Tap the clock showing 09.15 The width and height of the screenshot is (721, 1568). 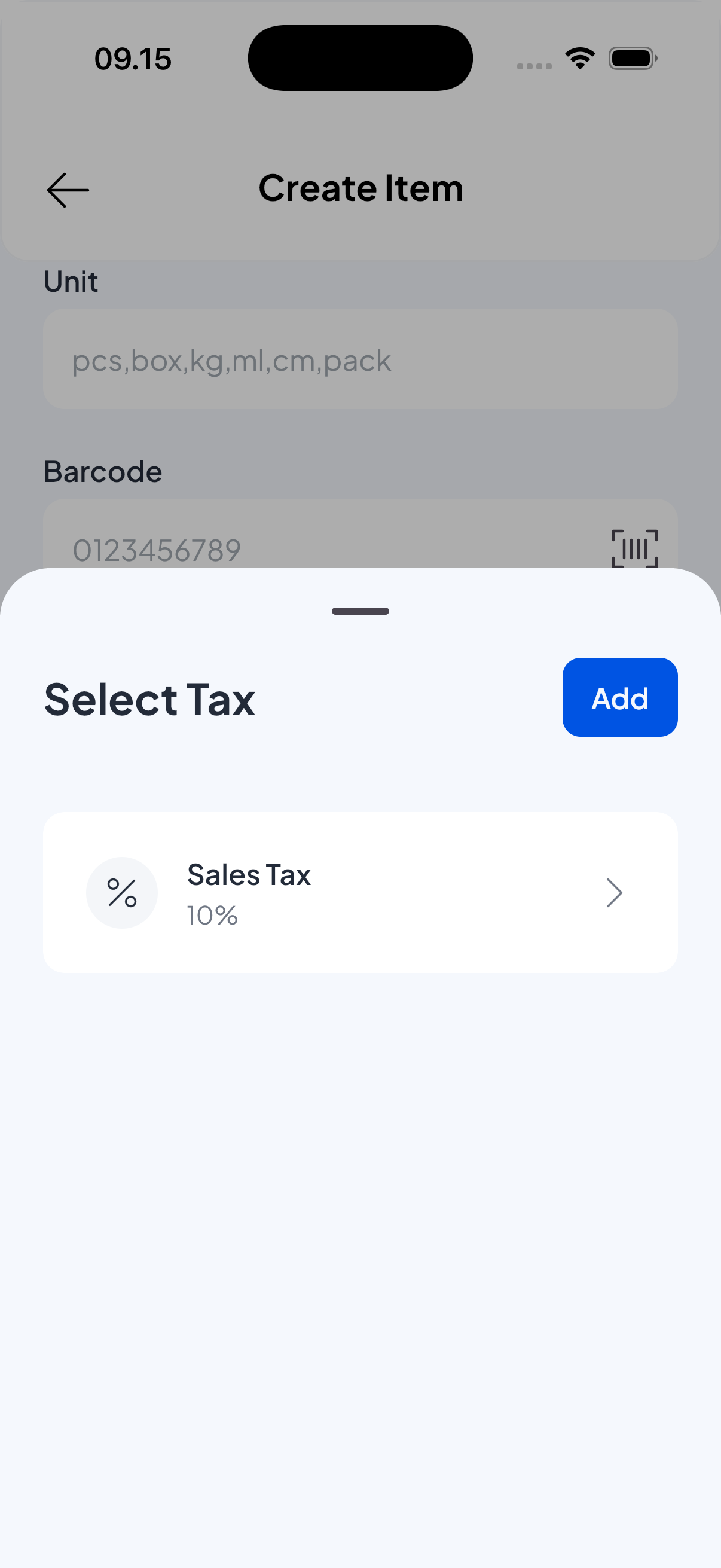[x=133, y=58]
